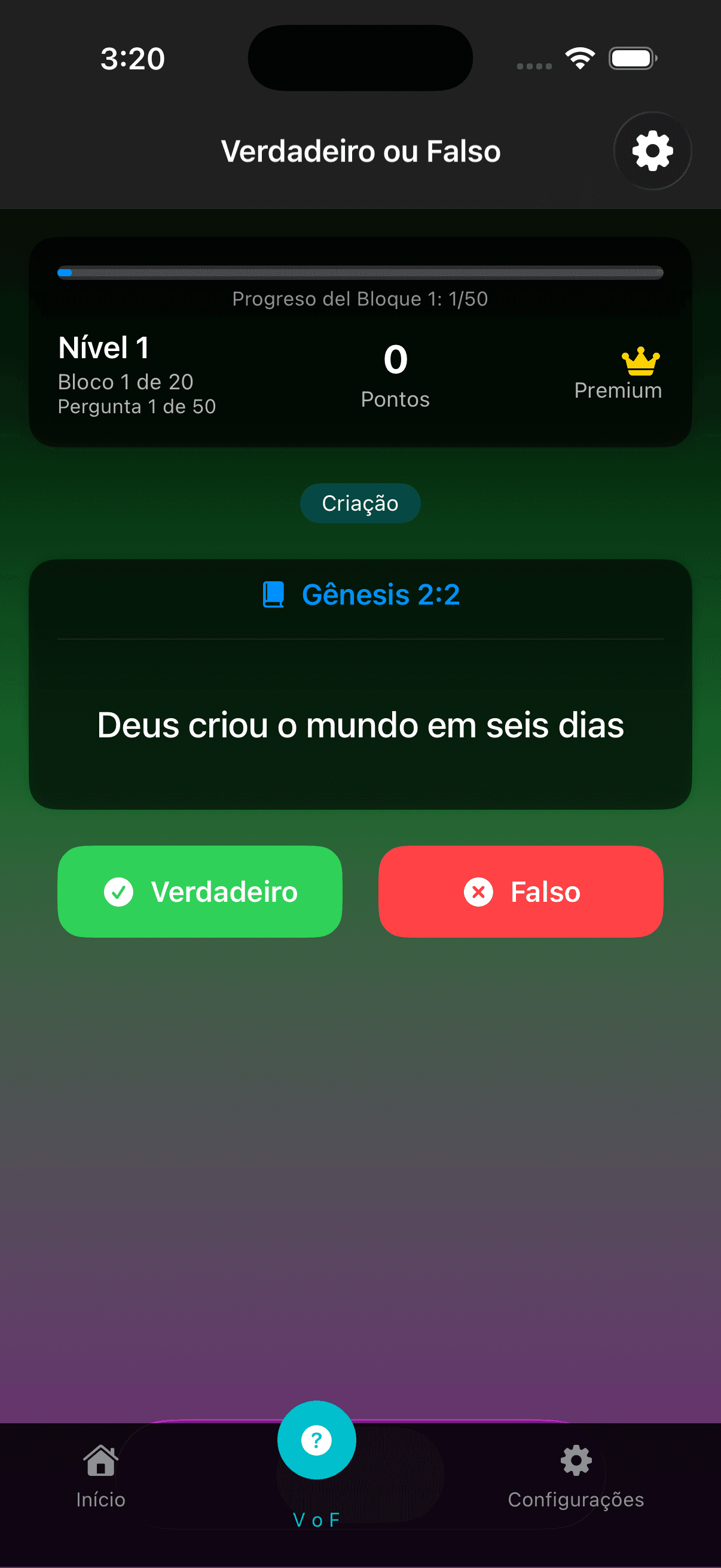The width and height of the screenshot is (721, 1568).
Task: Select the Premium crown icon
Action: tap(641, 362)
